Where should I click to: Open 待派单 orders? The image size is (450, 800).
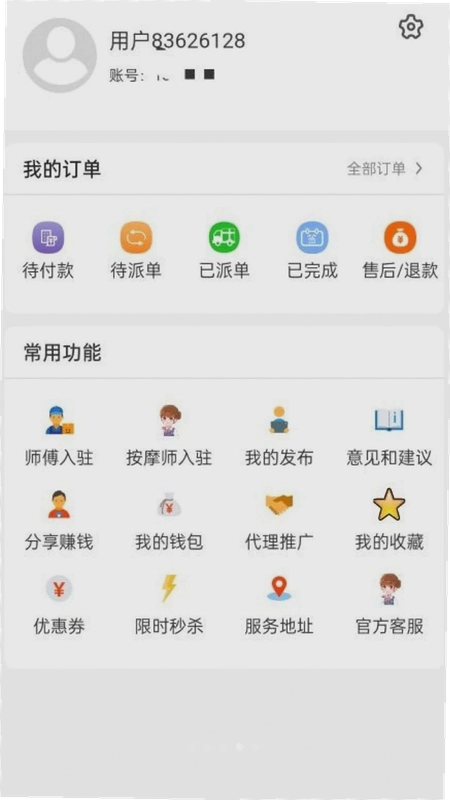pyautogui.click(x=136, y=251)
